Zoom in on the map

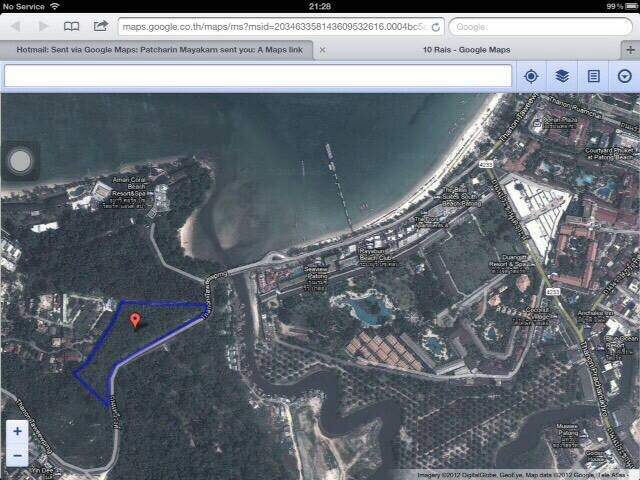[17, 432]
